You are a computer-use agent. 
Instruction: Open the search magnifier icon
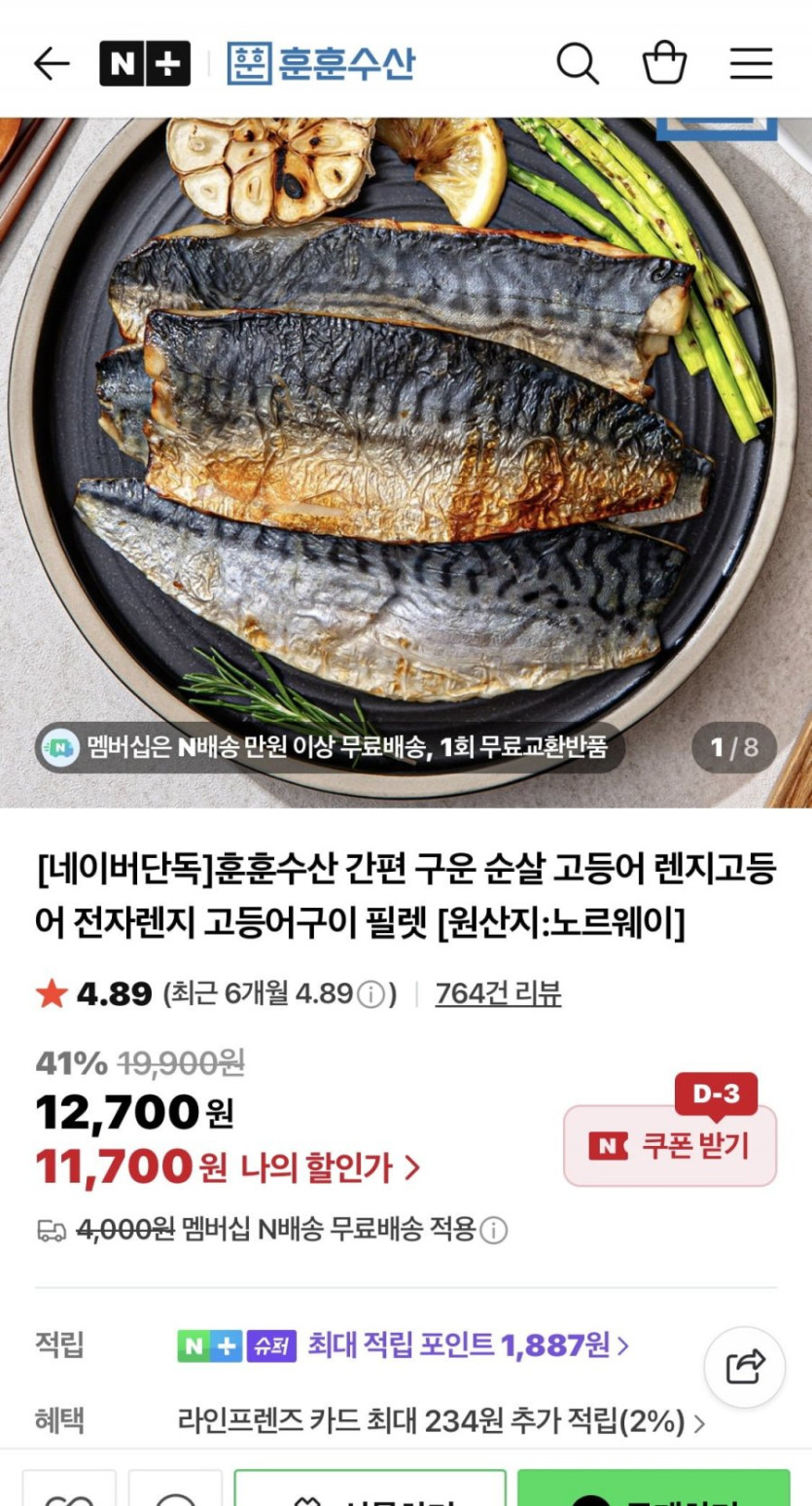click(577, 64)
